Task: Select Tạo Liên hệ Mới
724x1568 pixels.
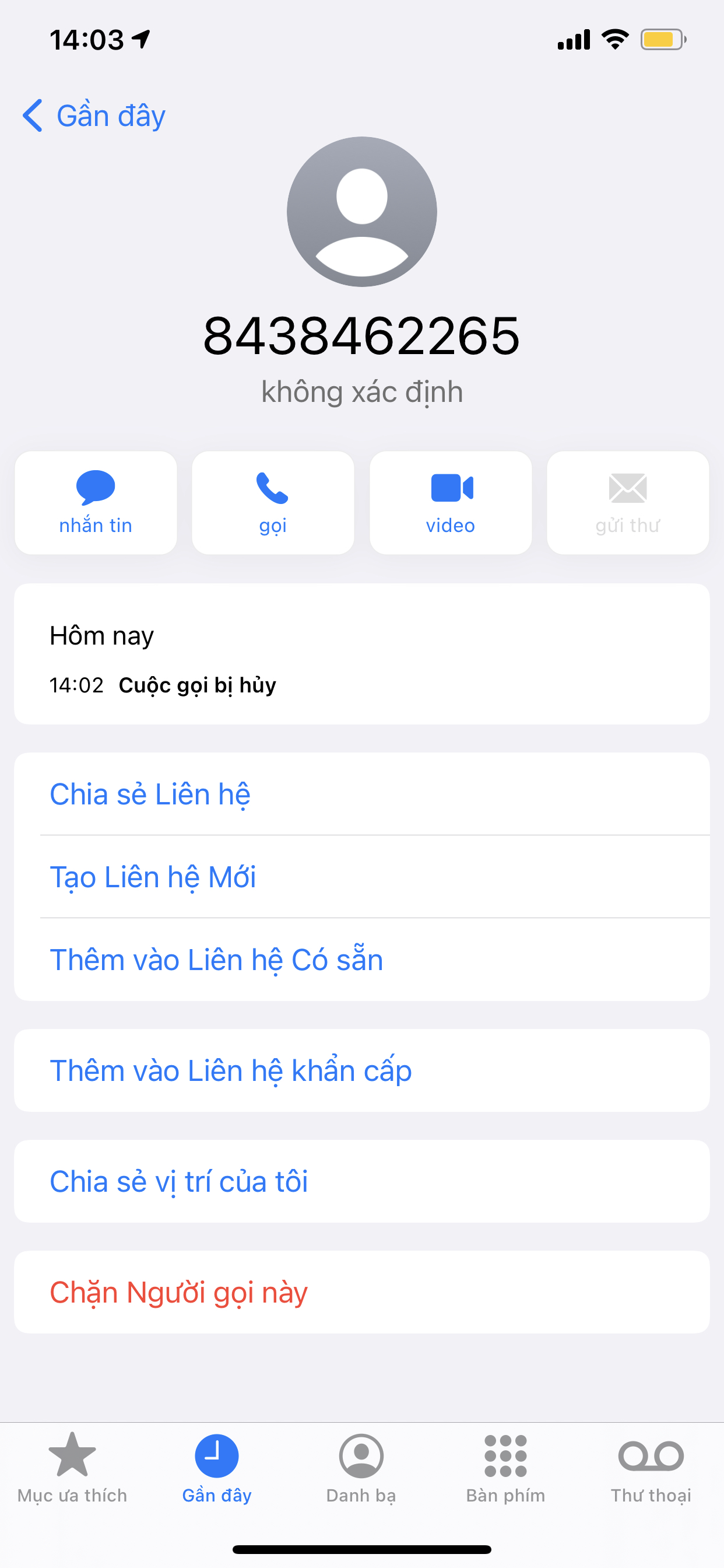Action: point(153,877)
